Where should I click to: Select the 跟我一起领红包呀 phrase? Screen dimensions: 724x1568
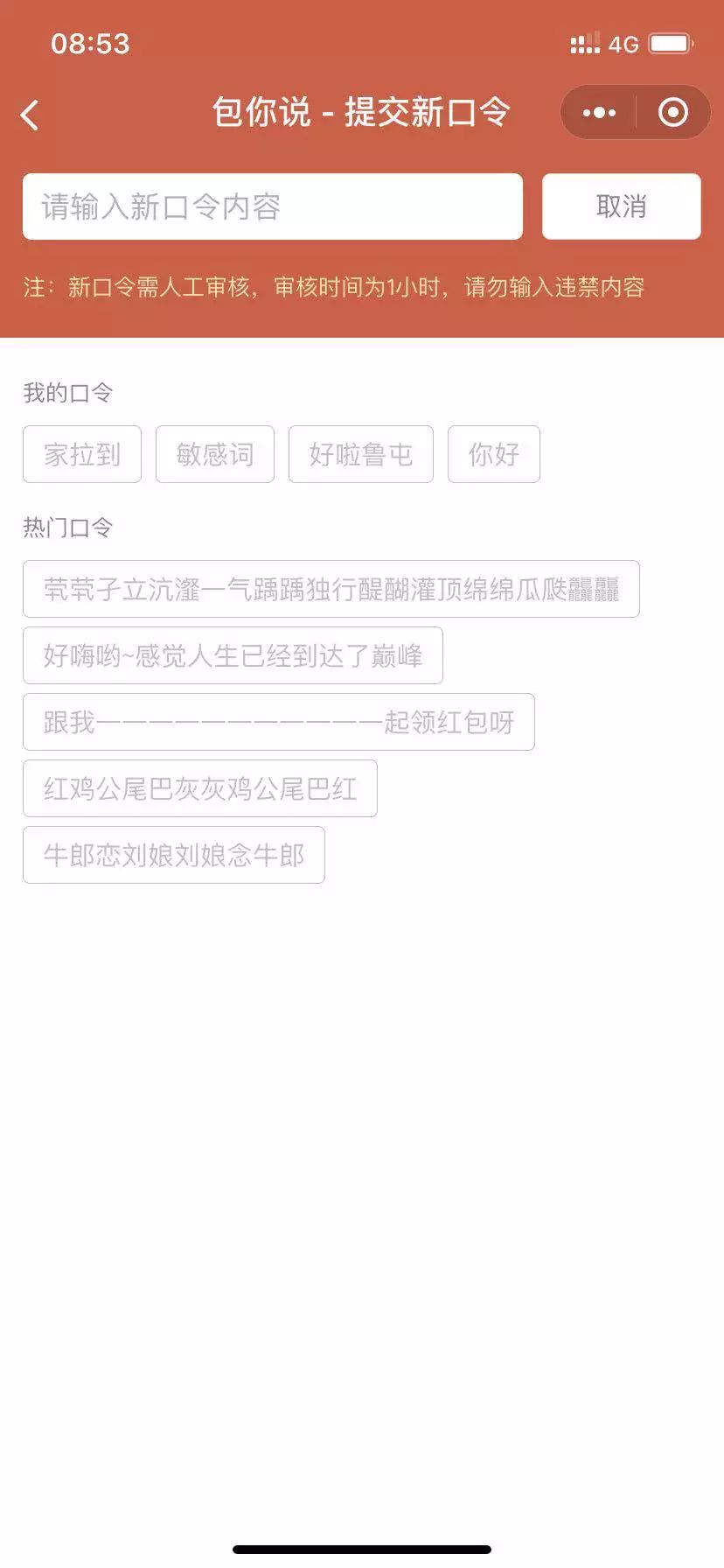pyautogui.click(x=279, y=722)
